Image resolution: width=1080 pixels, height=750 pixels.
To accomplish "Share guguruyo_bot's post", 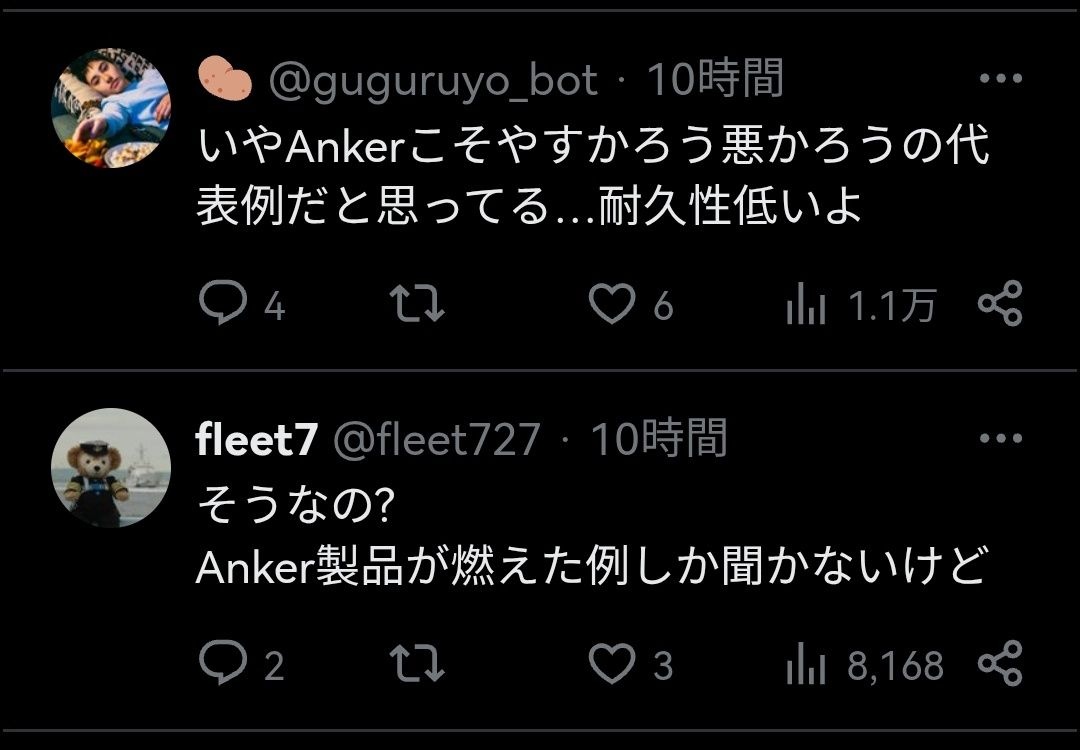I will click(x=999, y=304).
